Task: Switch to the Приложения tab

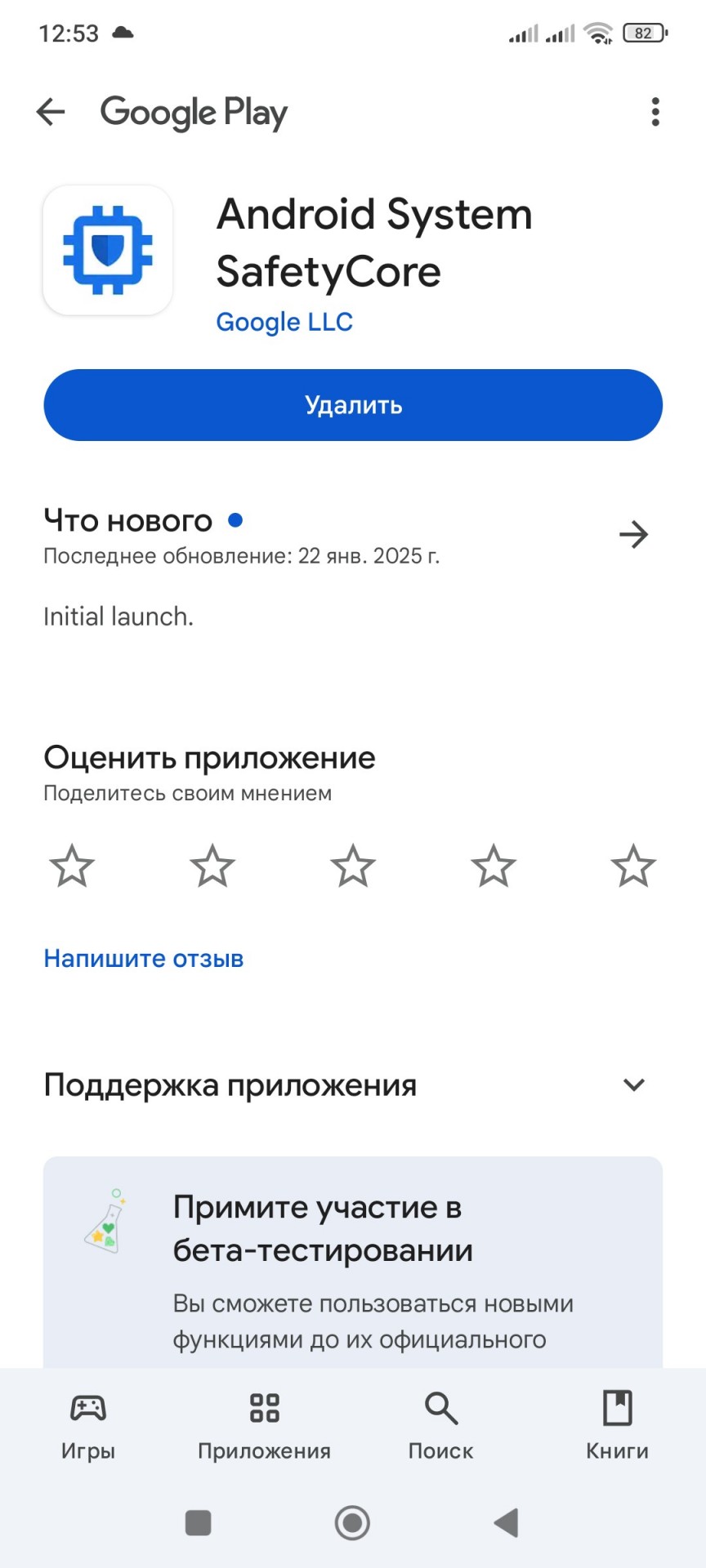Action: click(264, 1426)
